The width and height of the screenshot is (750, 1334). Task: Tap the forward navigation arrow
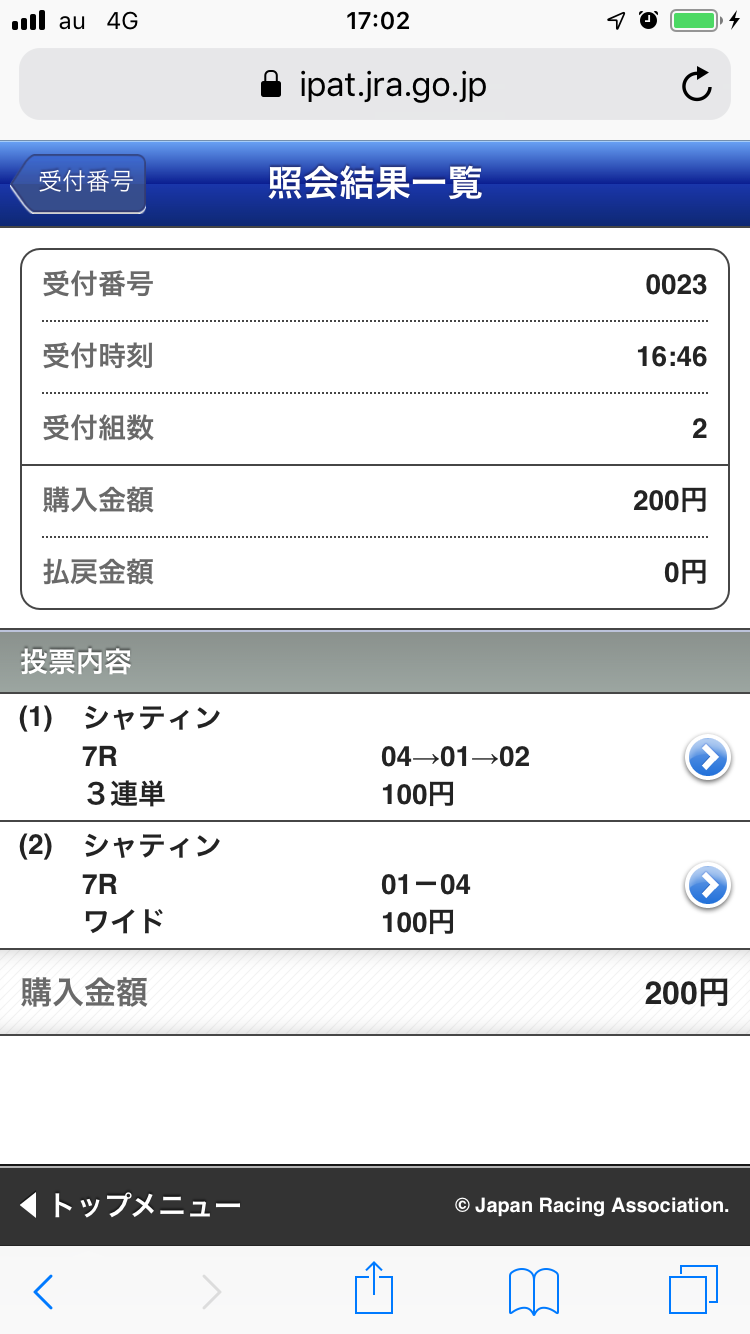[210, 1291]
